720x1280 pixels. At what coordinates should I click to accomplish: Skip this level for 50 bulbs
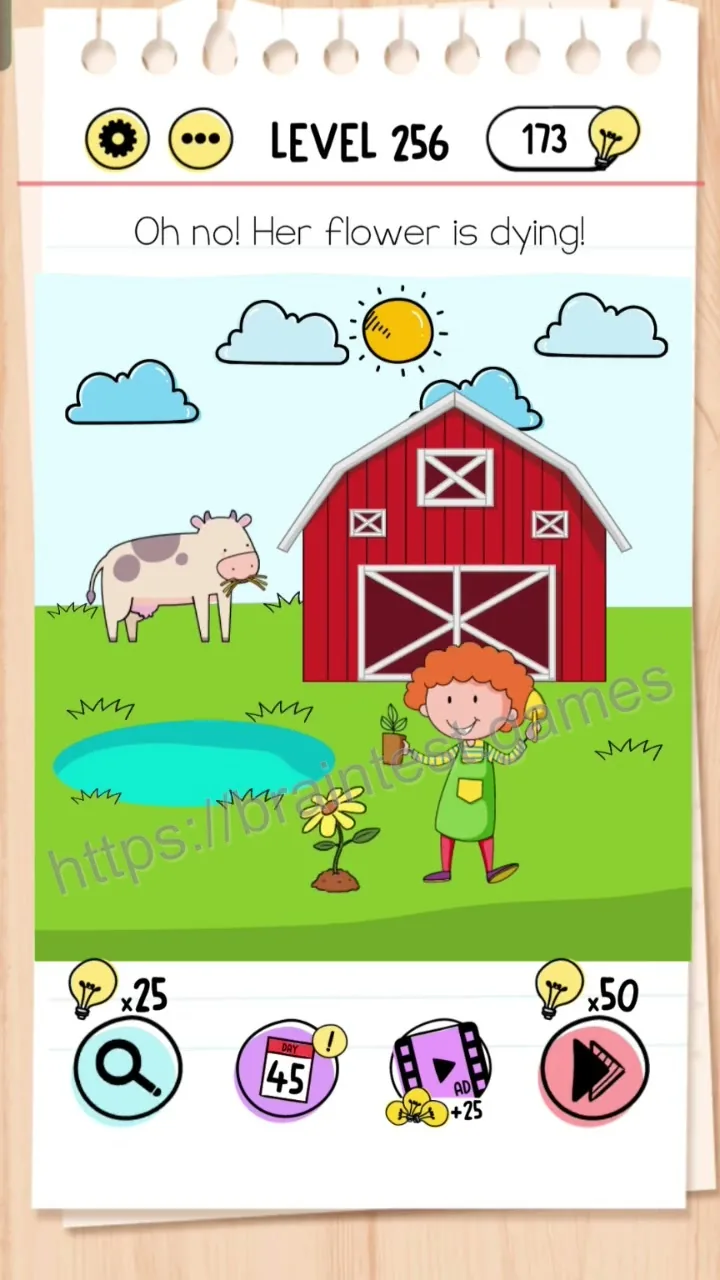tap(594, 1069)
